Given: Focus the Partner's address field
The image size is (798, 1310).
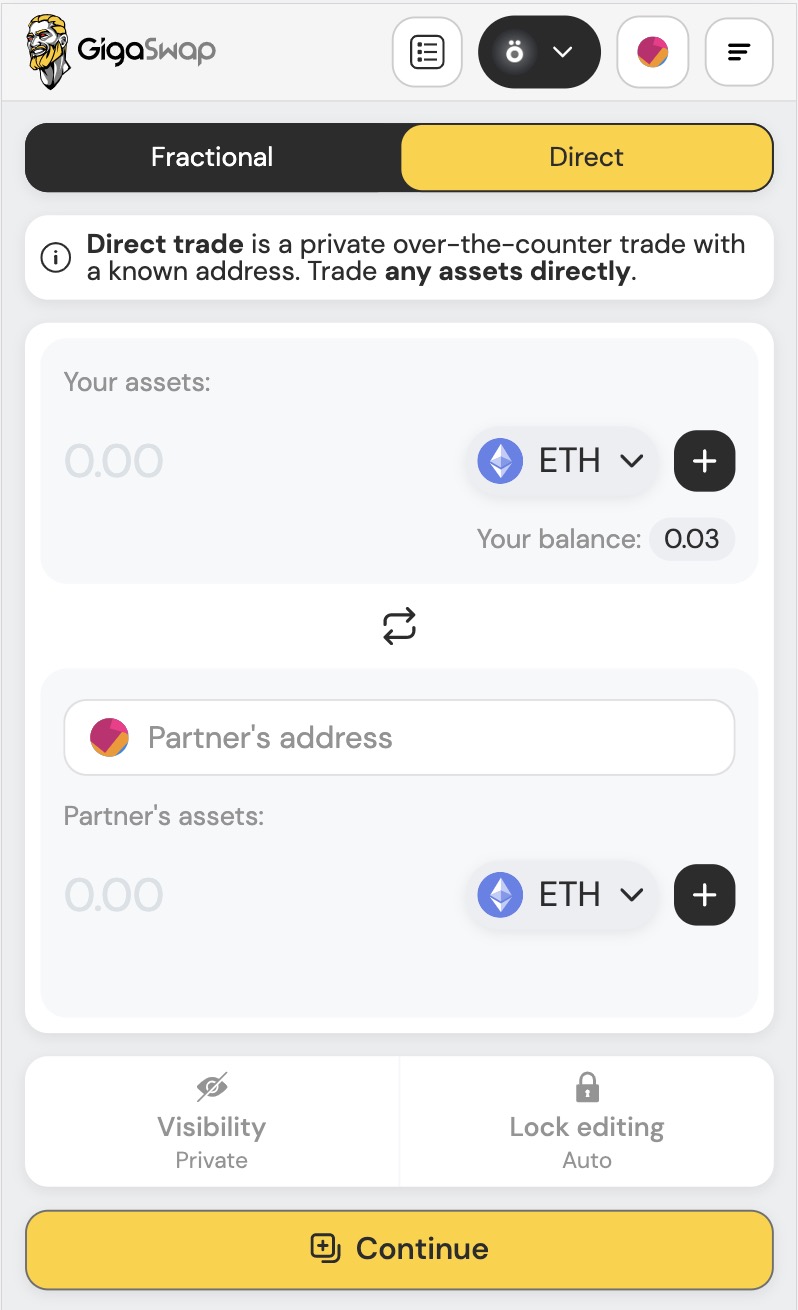Looking at the screenshot, I should click(399, 738).
